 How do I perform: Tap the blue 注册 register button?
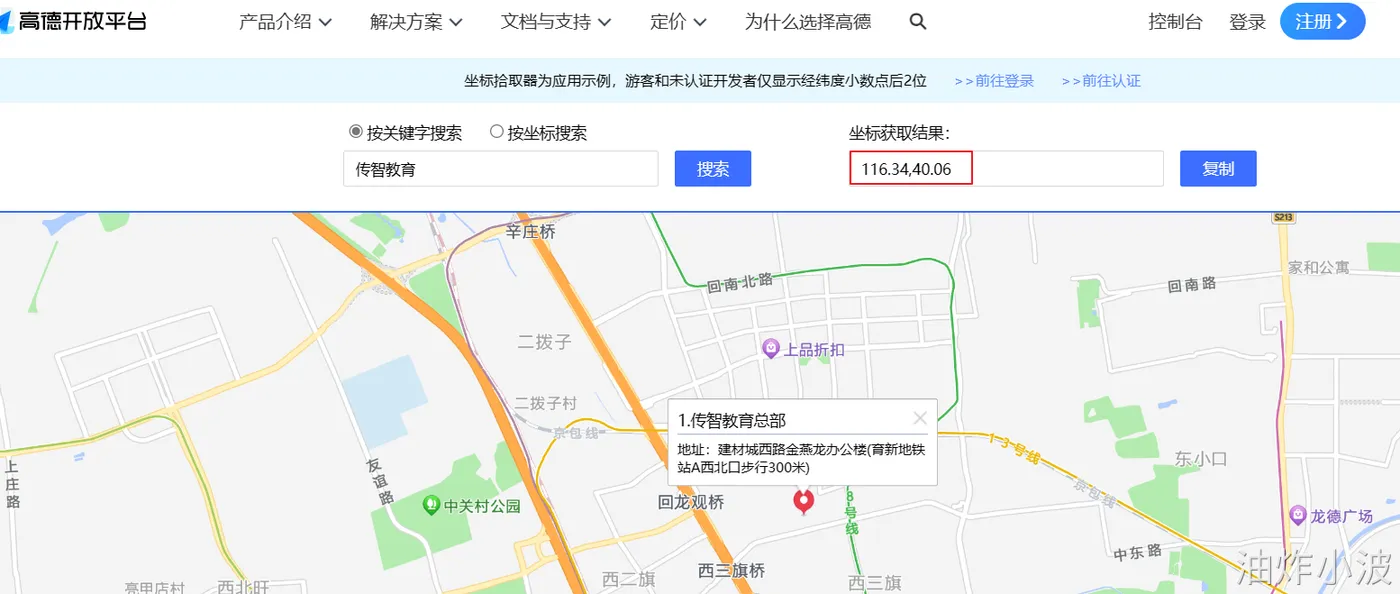tap(1322, 22)
